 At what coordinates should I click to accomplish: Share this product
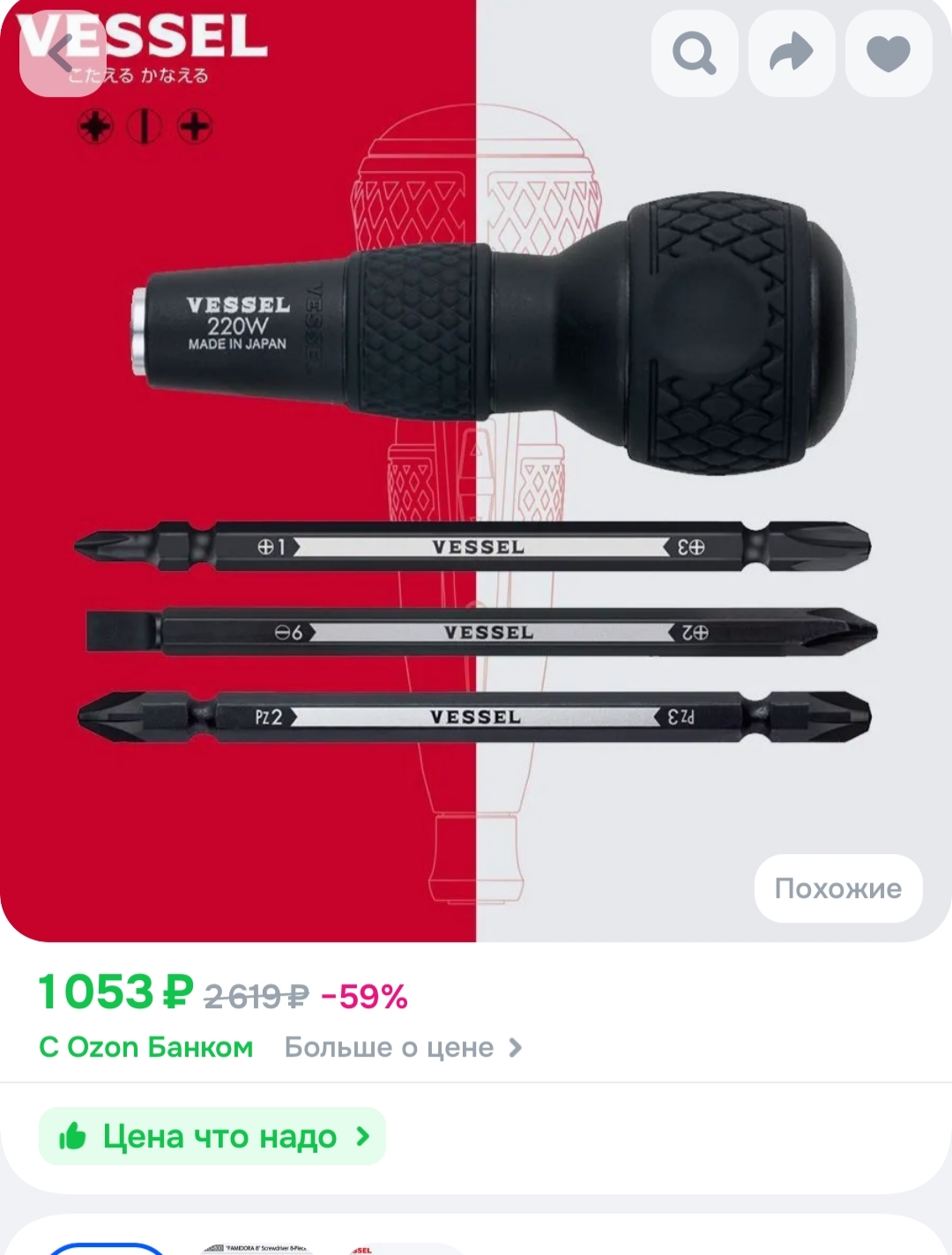(x=791, y=54)
